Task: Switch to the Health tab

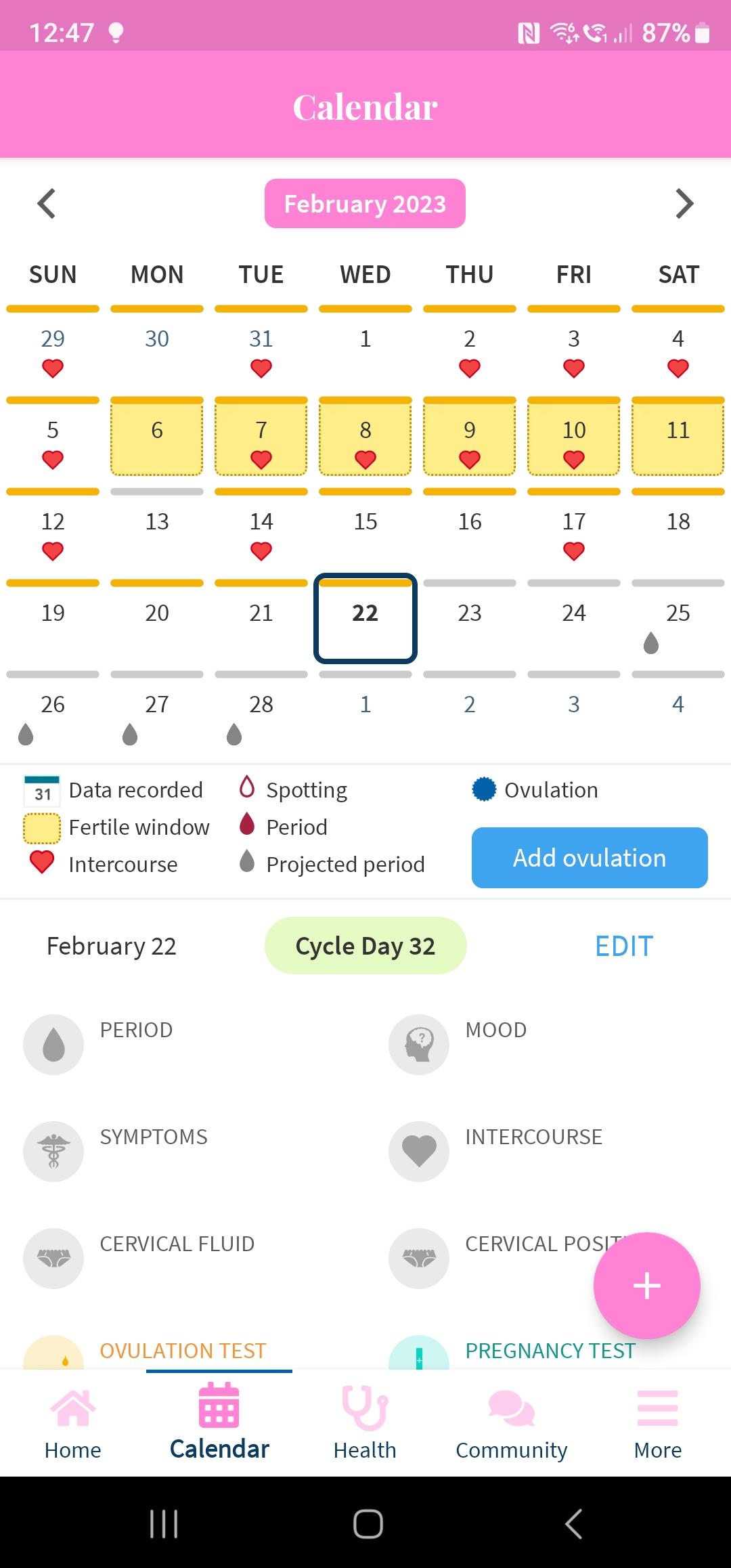Action: [365, 1422]
